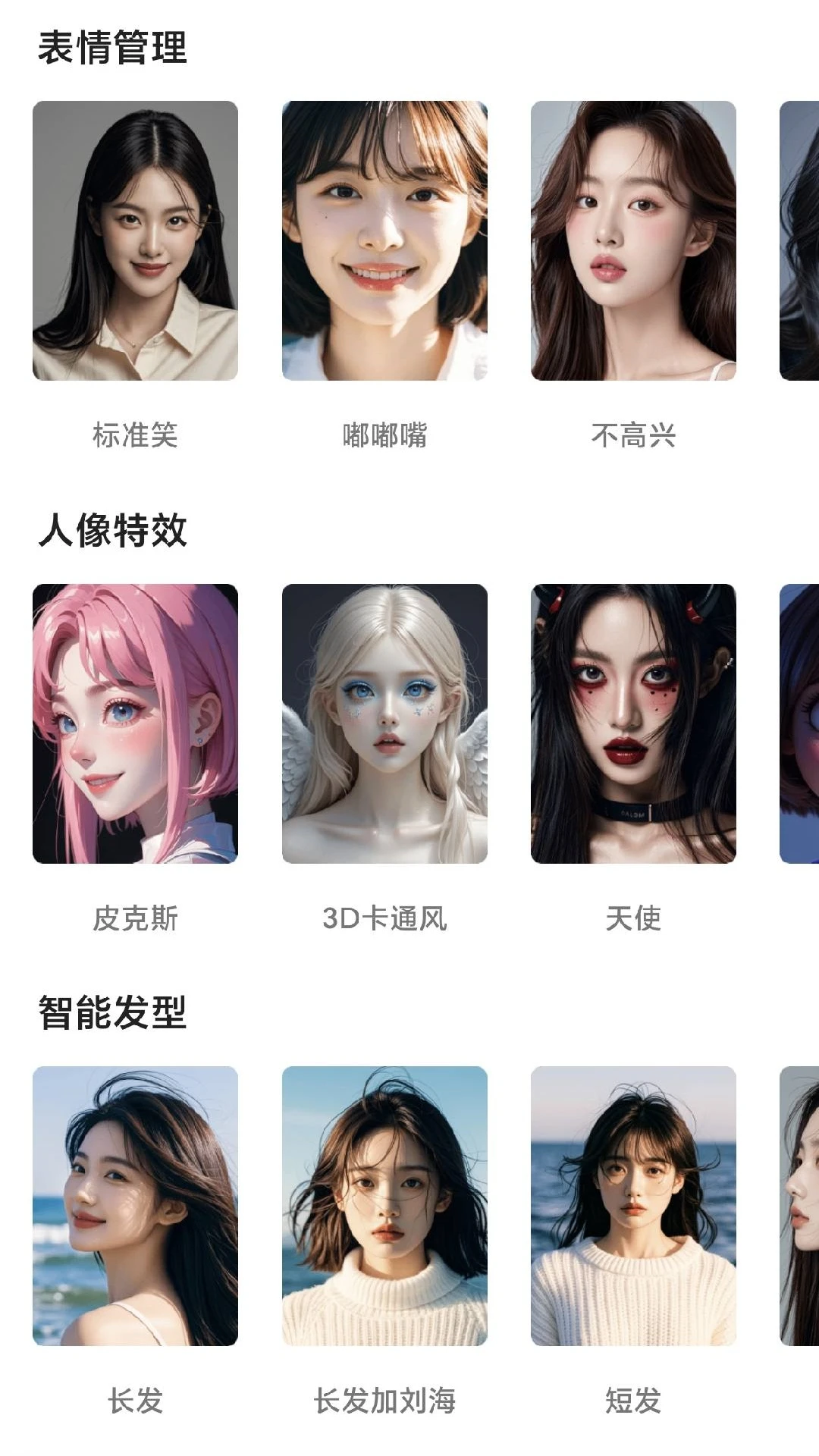Apply the 短发 short hair style
The image size is (819, 1456).
[634, 1213]
